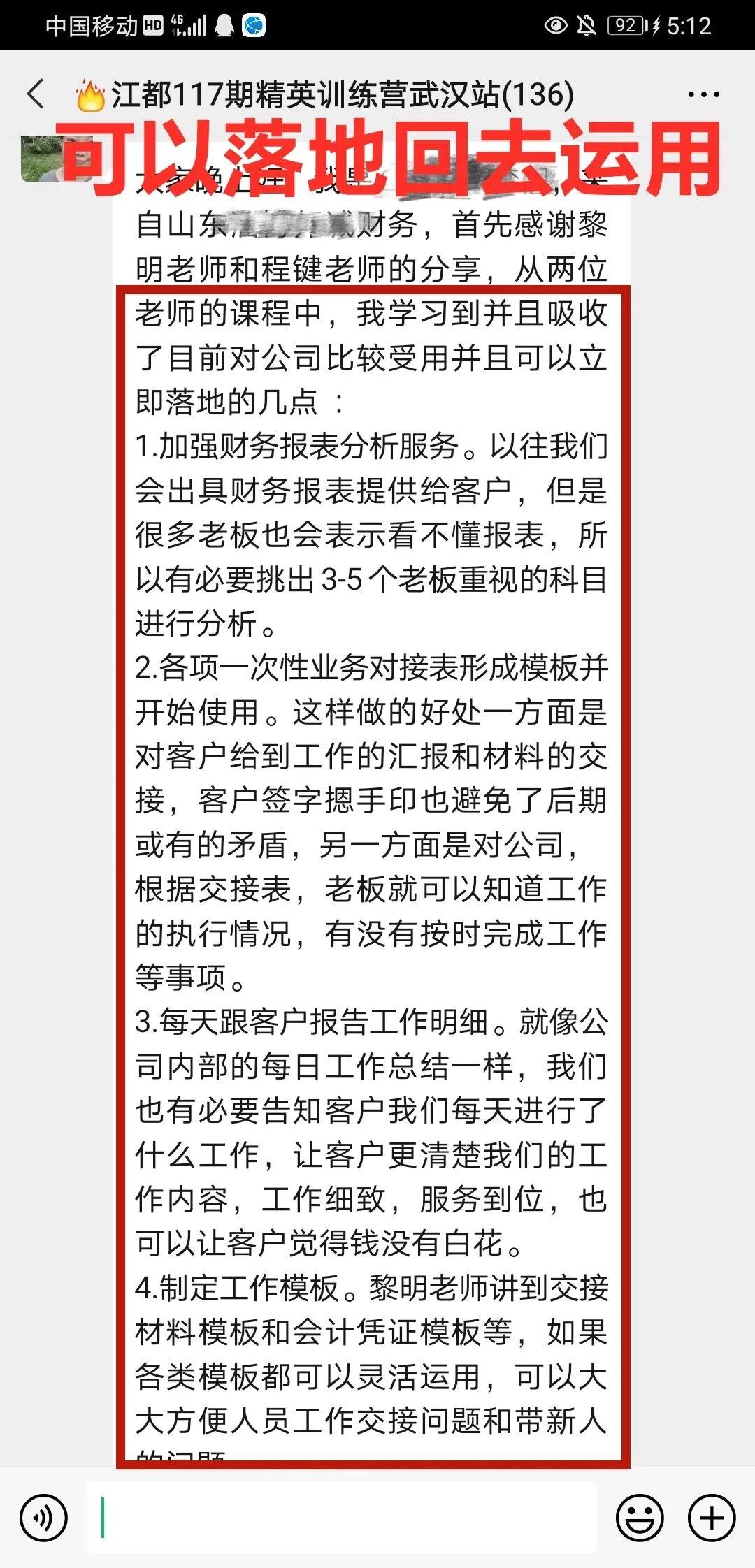Screen dimensions: 755x1568
Task: View the message sender's avatar profile
Action: (x=42, y=159)
